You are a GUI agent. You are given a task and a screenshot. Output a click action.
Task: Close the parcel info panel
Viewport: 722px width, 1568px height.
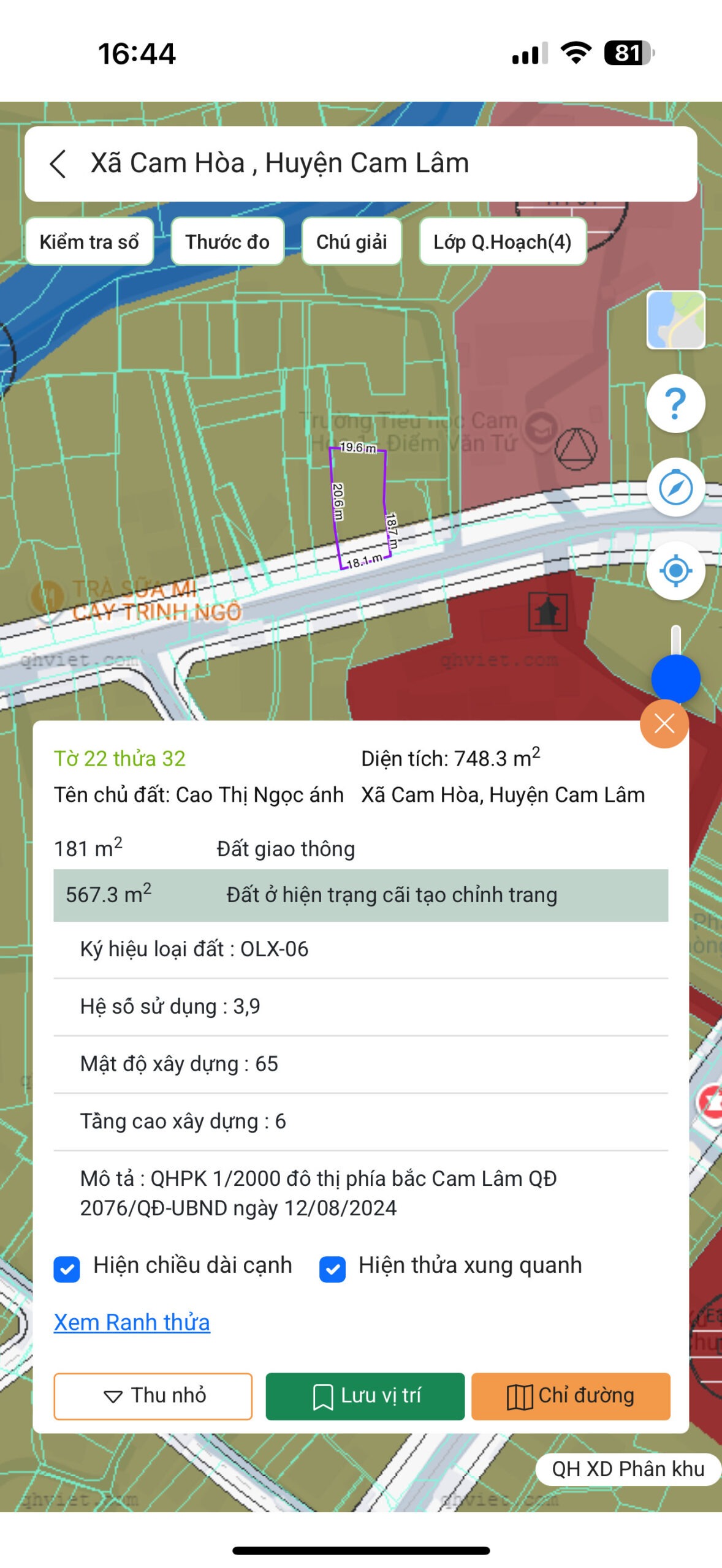click(664, 724)
